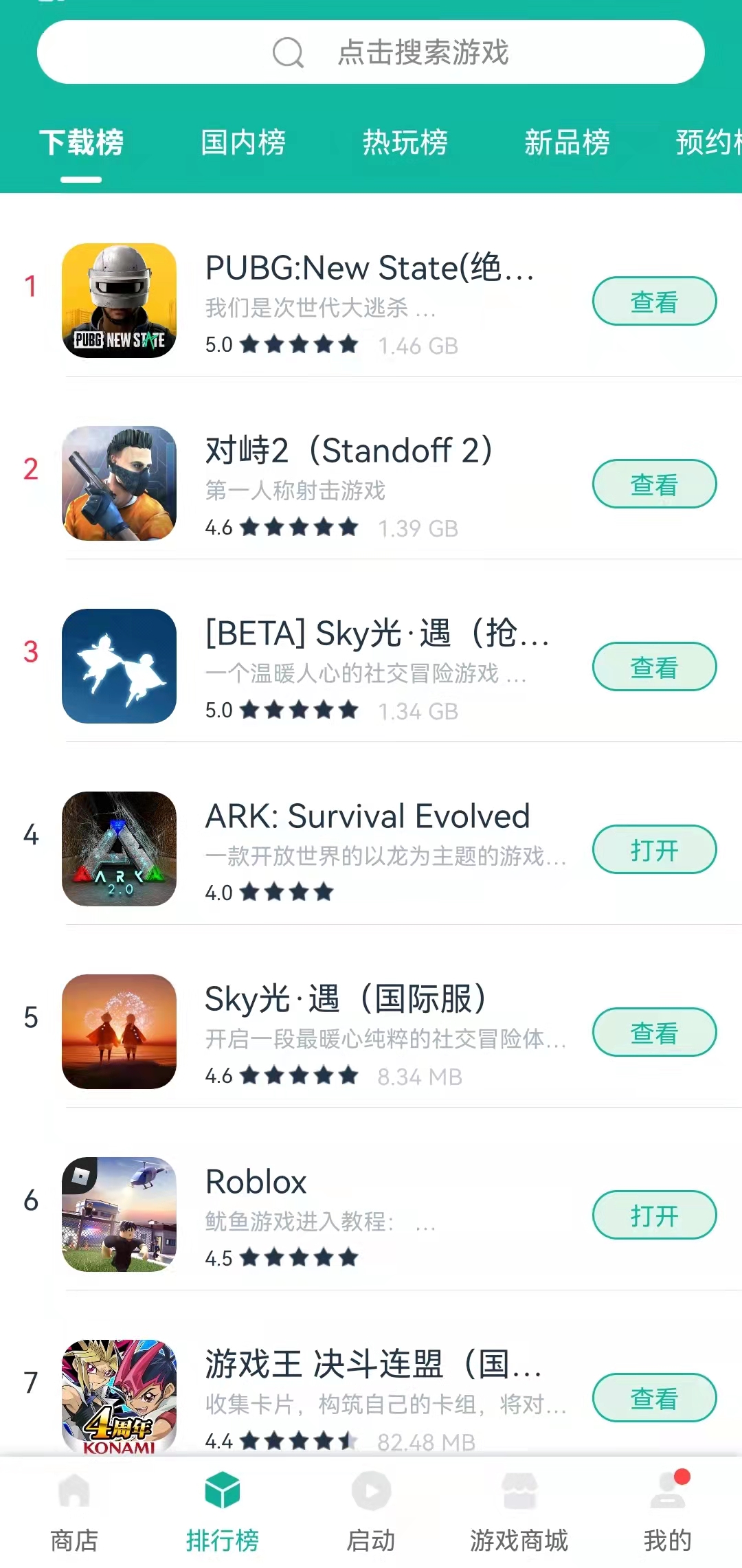The width and height of the screenshot is (742, 1568).
Task: Open the 我的 profile tab
Action: [x=667, y=1512]
